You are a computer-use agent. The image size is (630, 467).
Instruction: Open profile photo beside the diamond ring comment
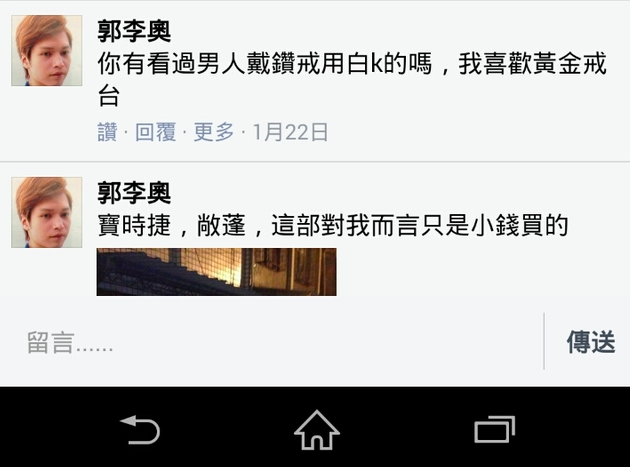[47, 50]
